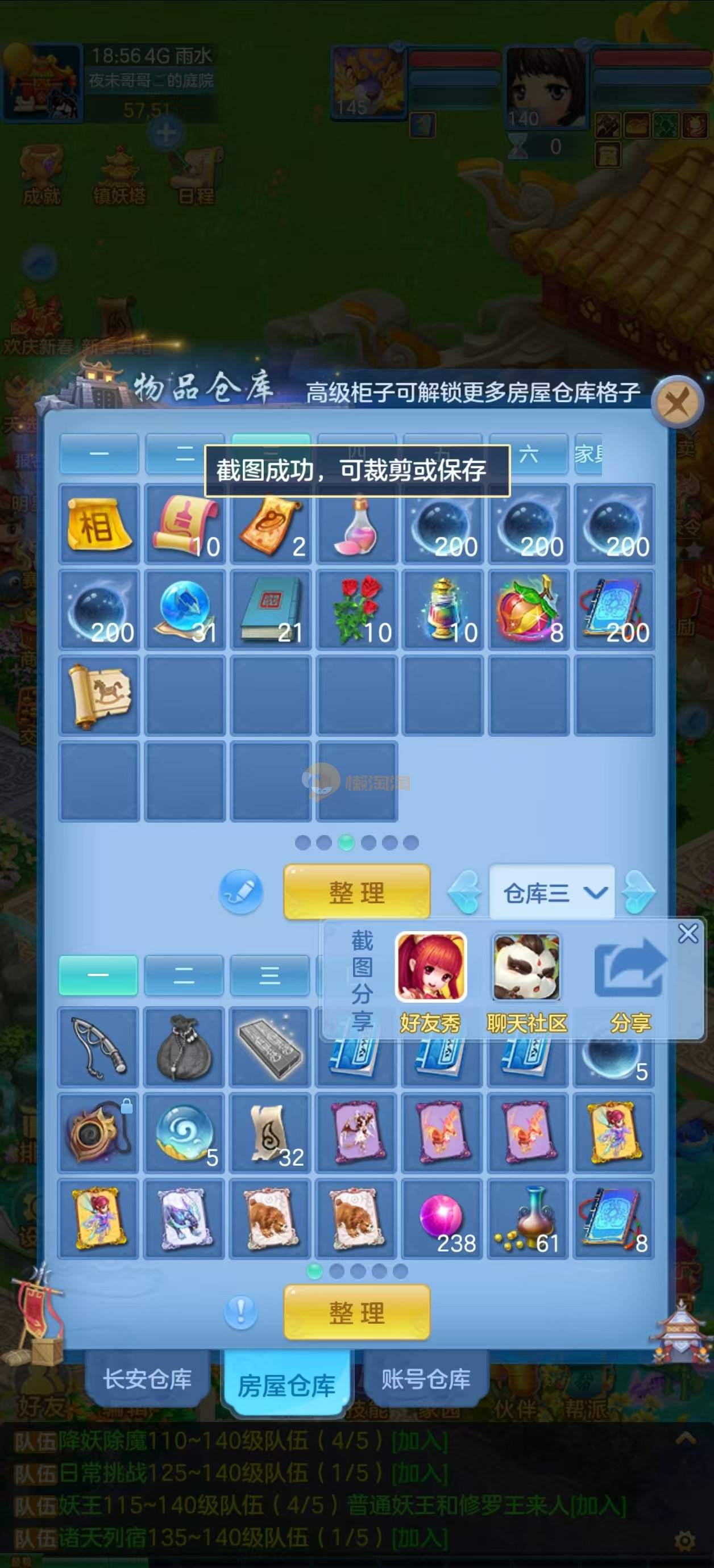This screenshot has width=714, height=1568.
Task: Select the pink orb stack of 238
Action: coord(443,1219)
